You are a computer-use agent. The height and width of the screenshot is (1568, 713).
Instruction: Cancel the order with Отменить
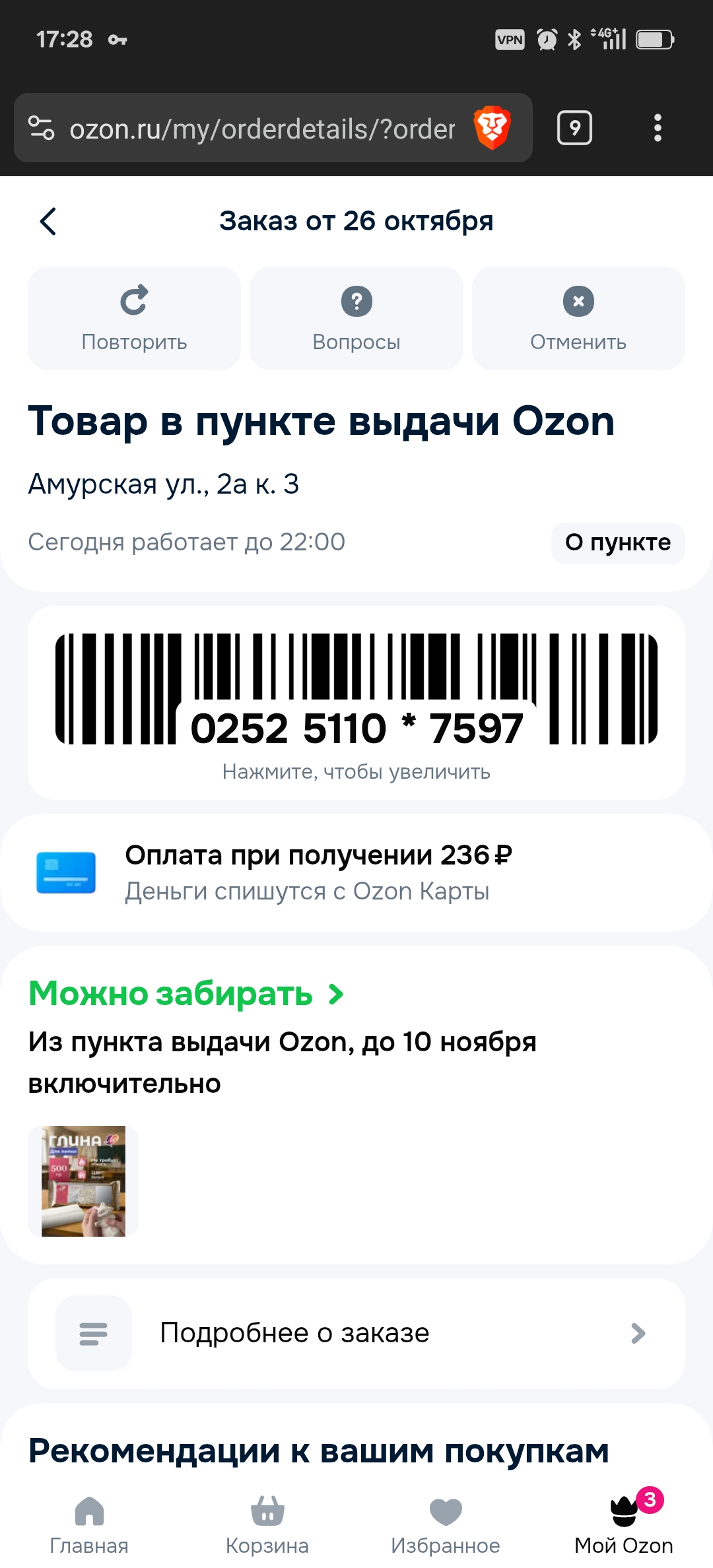click(x=578, y=319)
